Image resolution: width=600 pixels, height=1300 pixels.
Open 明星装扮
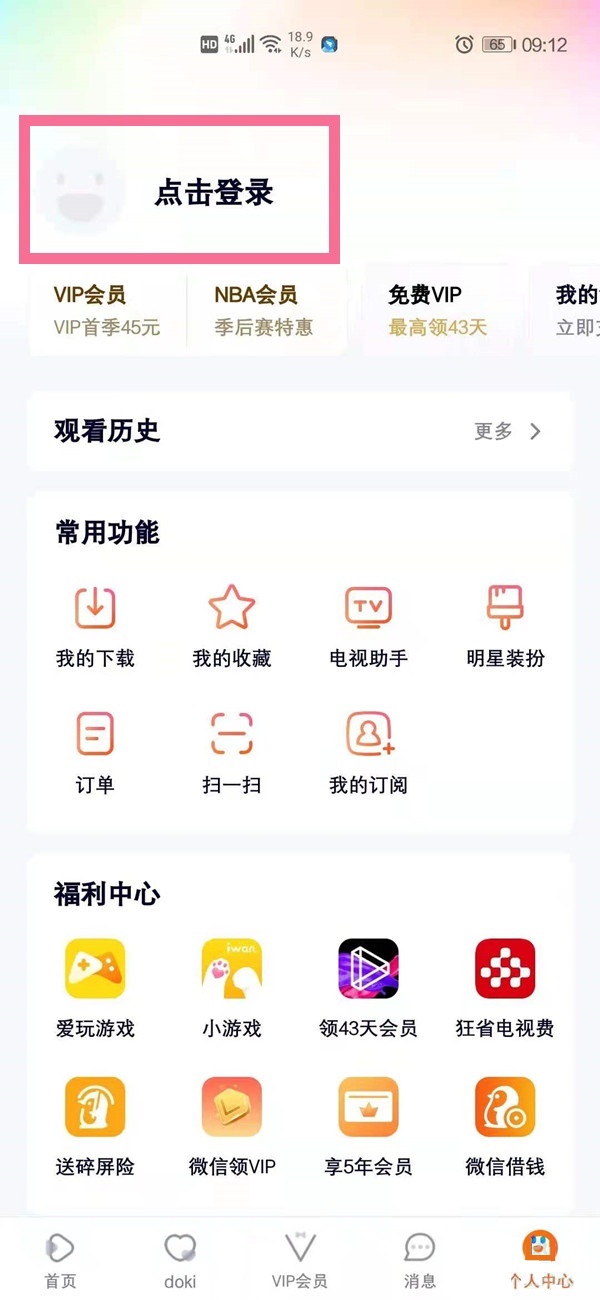pos(505,626)
